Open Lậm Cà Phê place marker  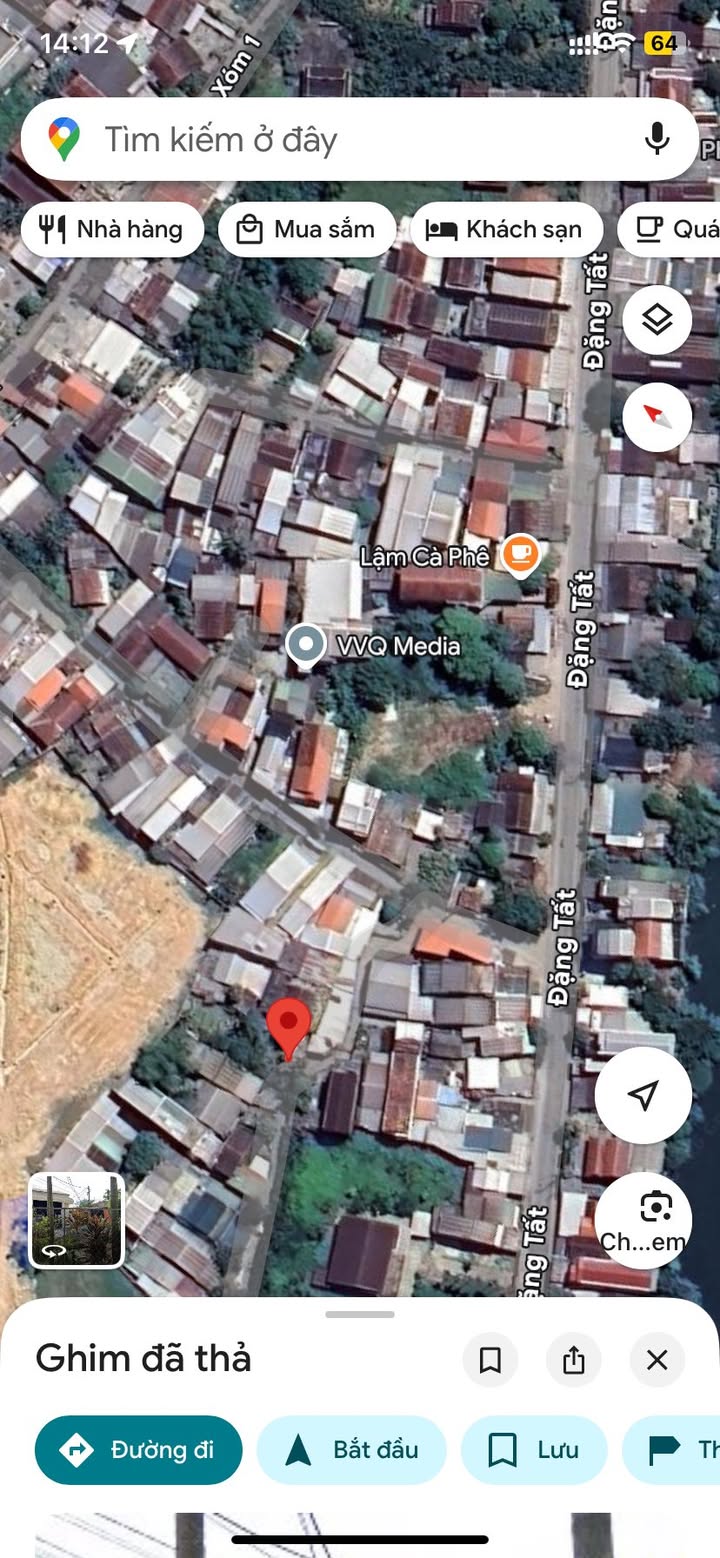pyautogui.click(x=519, y=554)
